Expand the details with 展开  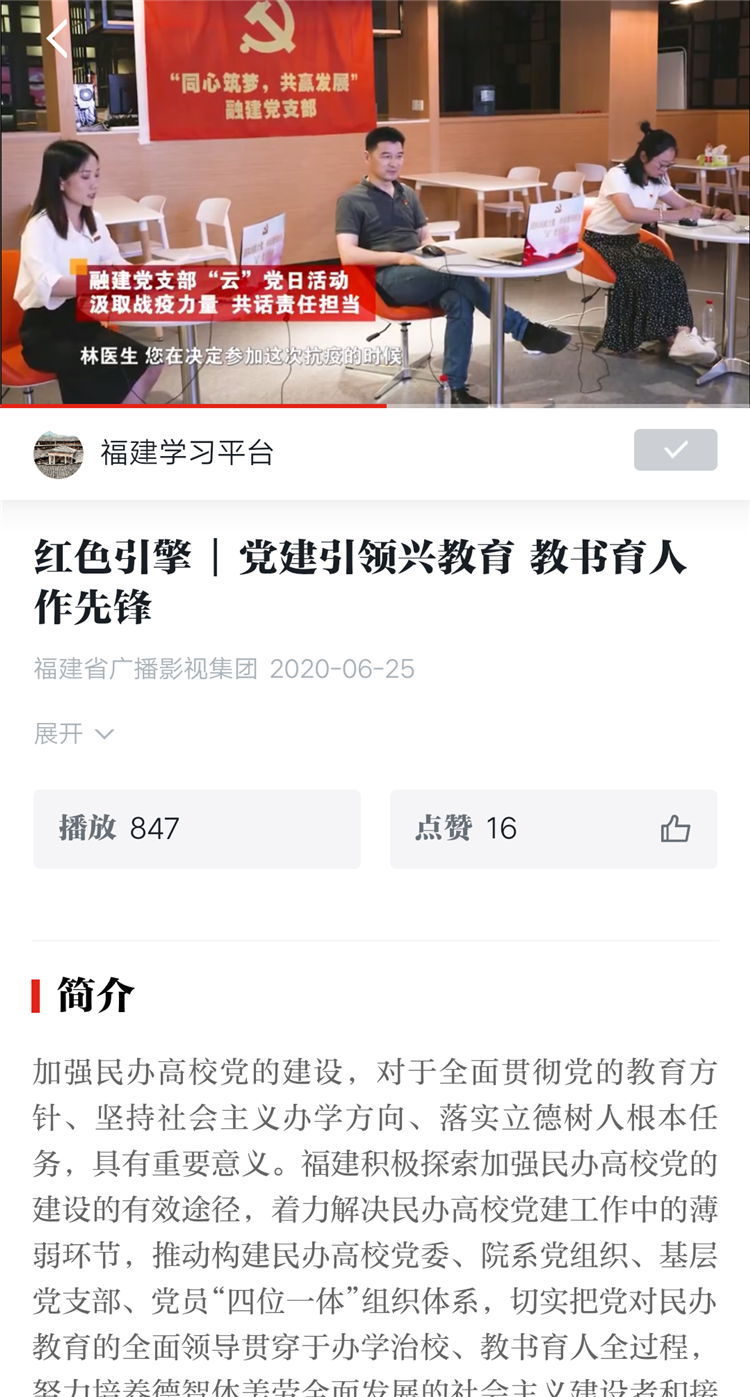coord(74,734)
